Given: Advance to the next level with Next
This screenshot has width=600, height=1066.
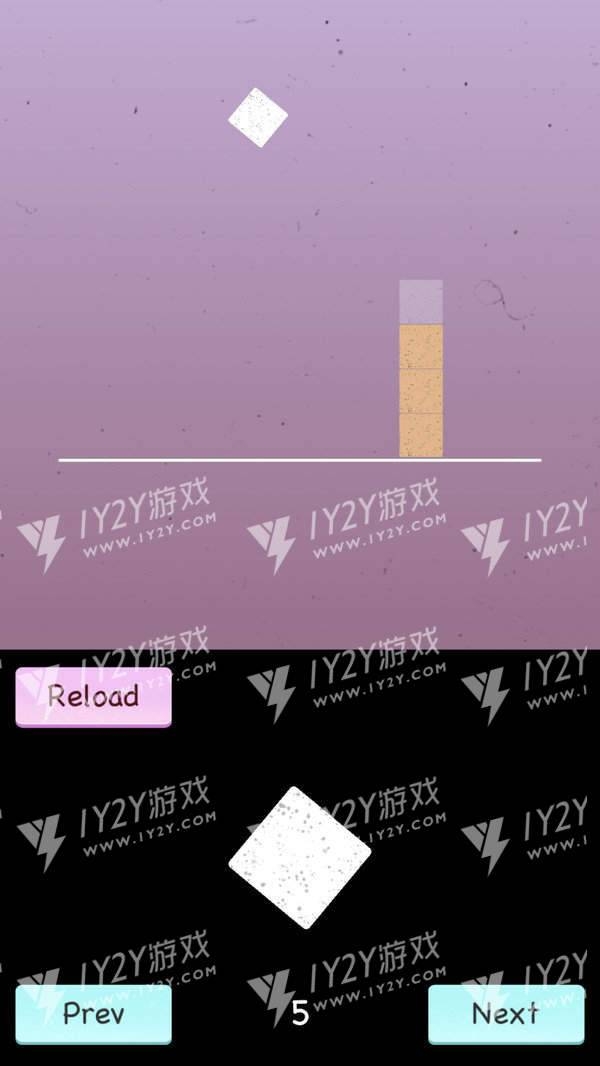Looking at the screenshot, I should (506, 1013).
